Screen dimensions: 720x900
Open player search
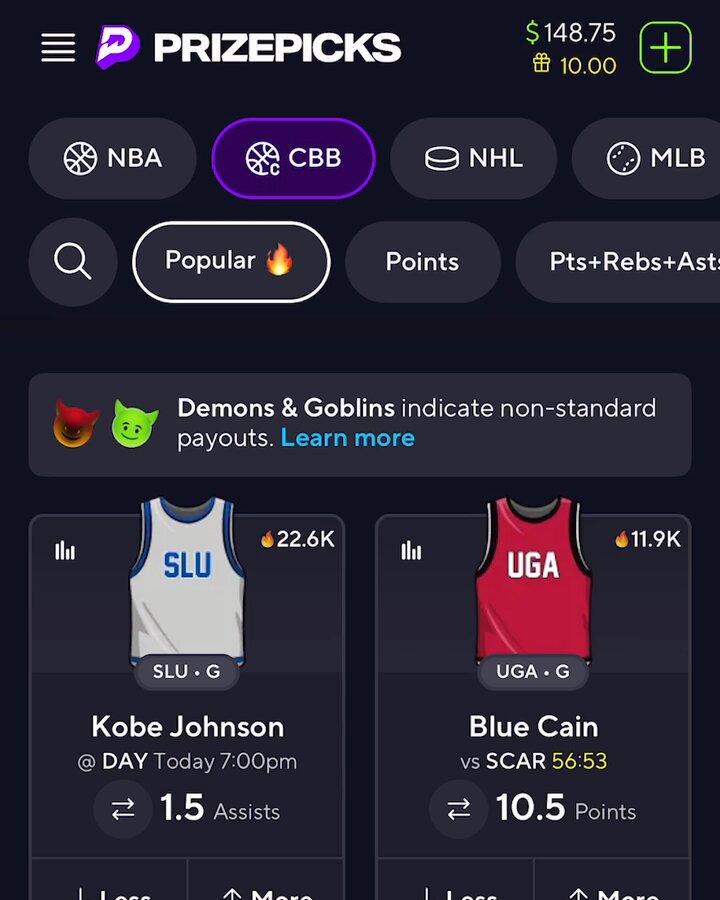click(x=73, y=262)
